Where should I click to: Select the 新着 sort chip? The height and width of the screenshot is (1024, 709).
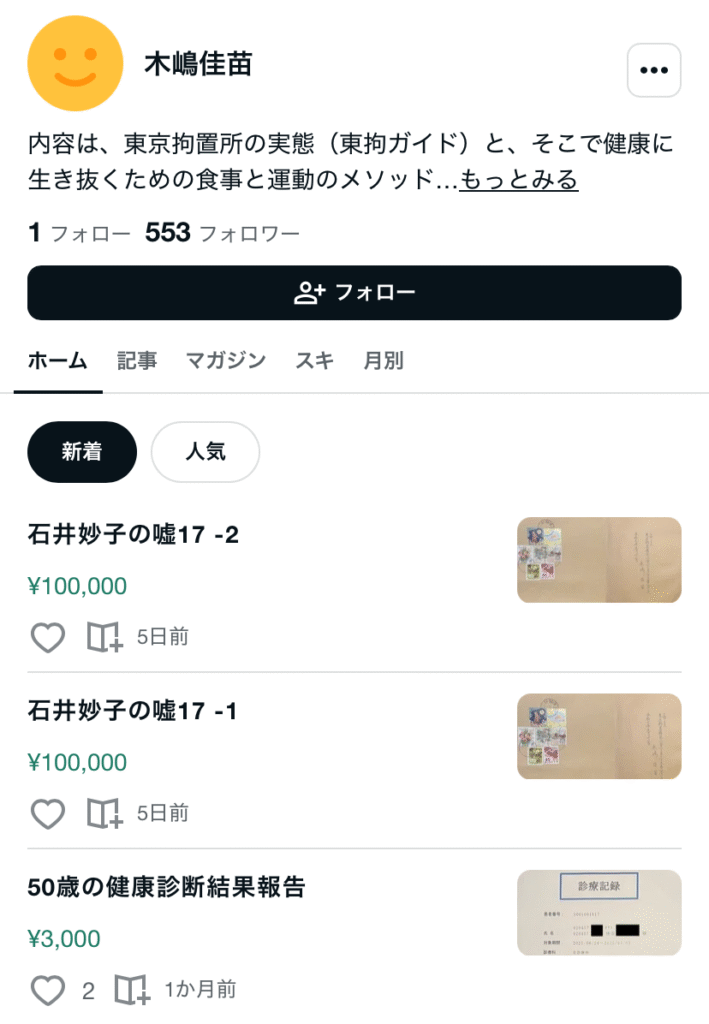(x=82, y=452)
